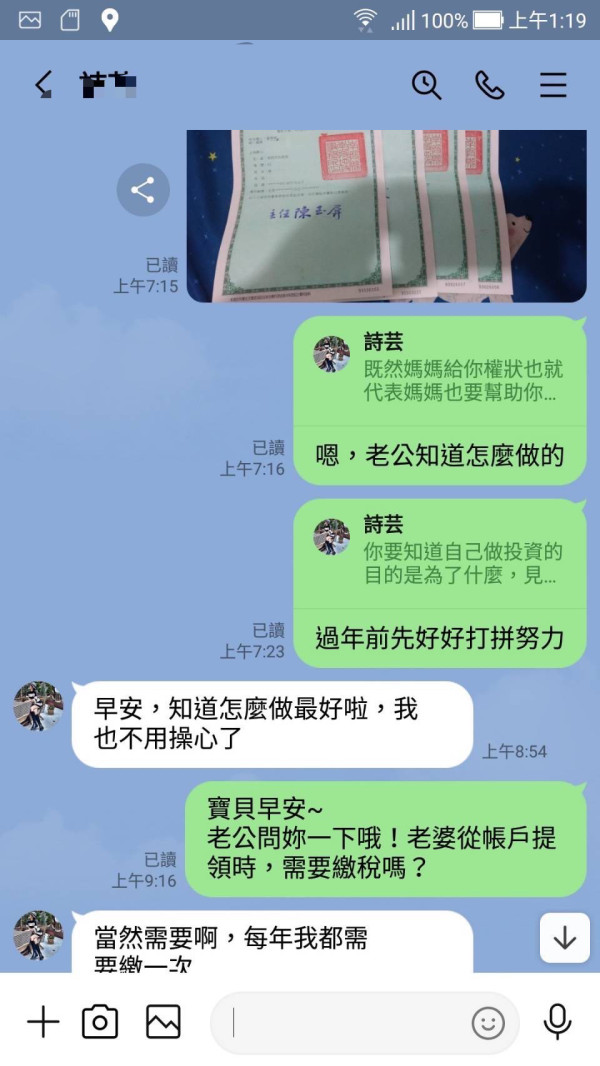This screenshot has height=1066, width=600.
Task: Record a voice message with the microphone
Action: pos(557,1022)
